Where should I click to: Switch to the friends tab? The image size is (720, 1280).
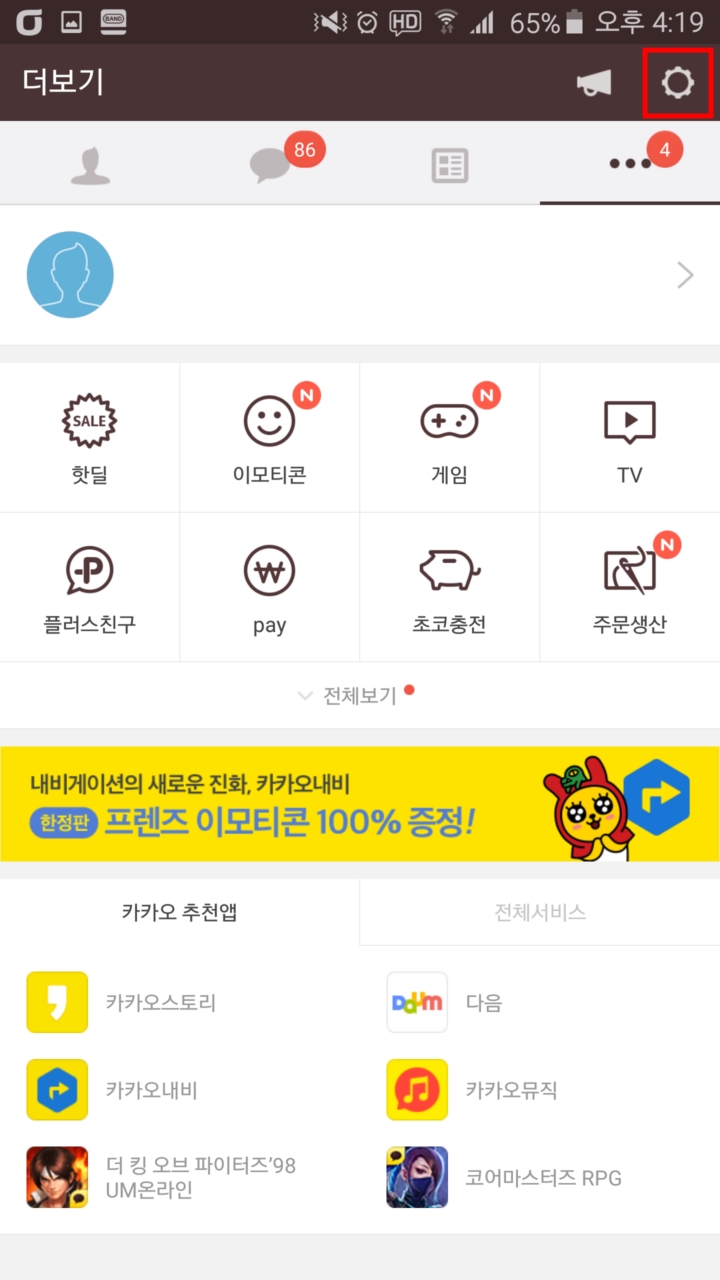90,165
